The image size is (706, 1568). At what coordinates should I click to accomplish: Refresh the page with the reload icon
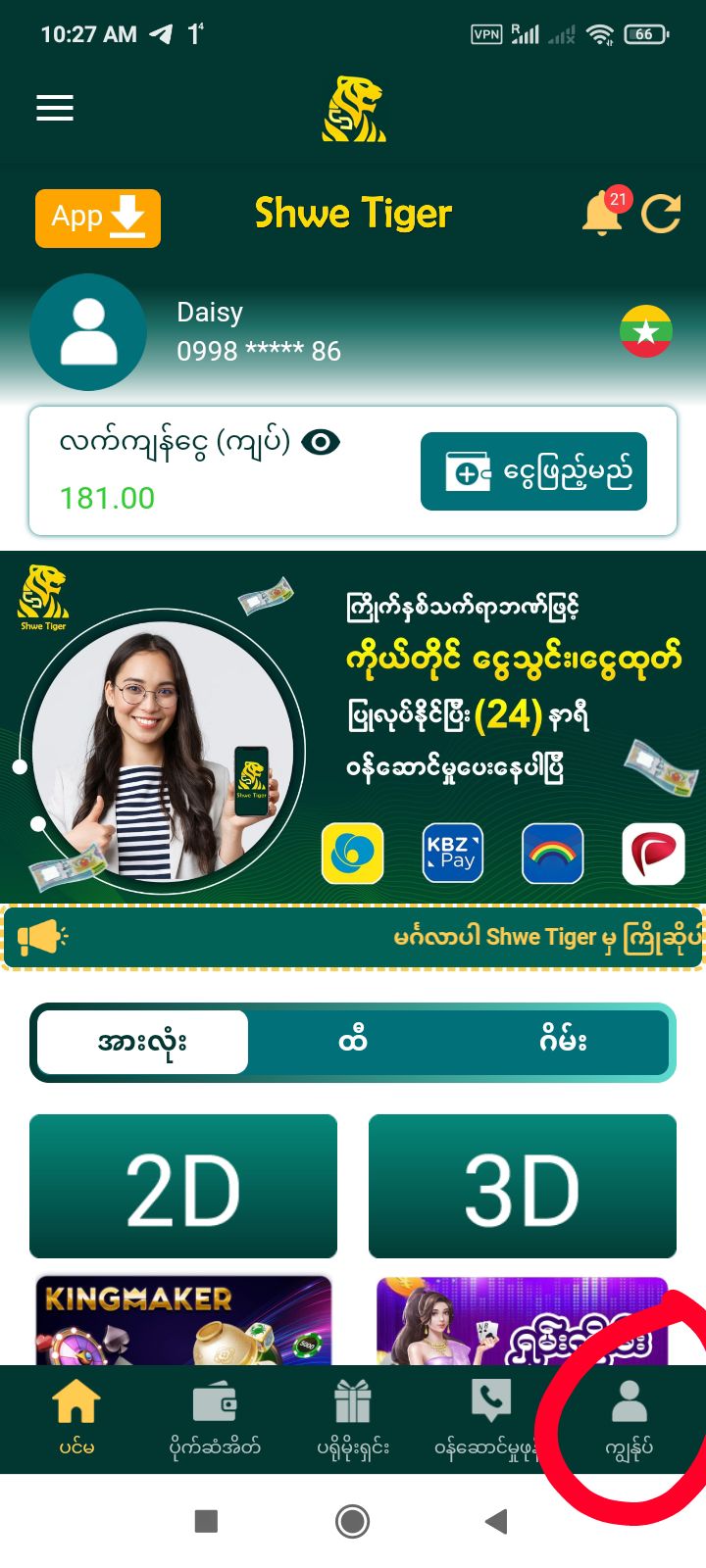pos(661,214)
